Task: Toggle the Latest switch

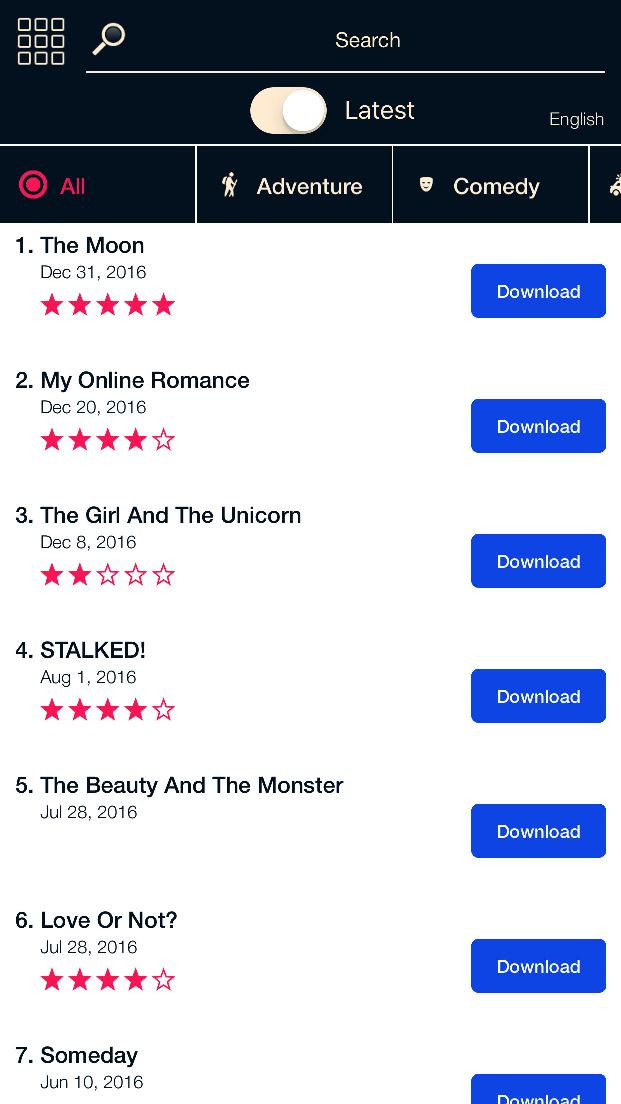Action: 289,111
